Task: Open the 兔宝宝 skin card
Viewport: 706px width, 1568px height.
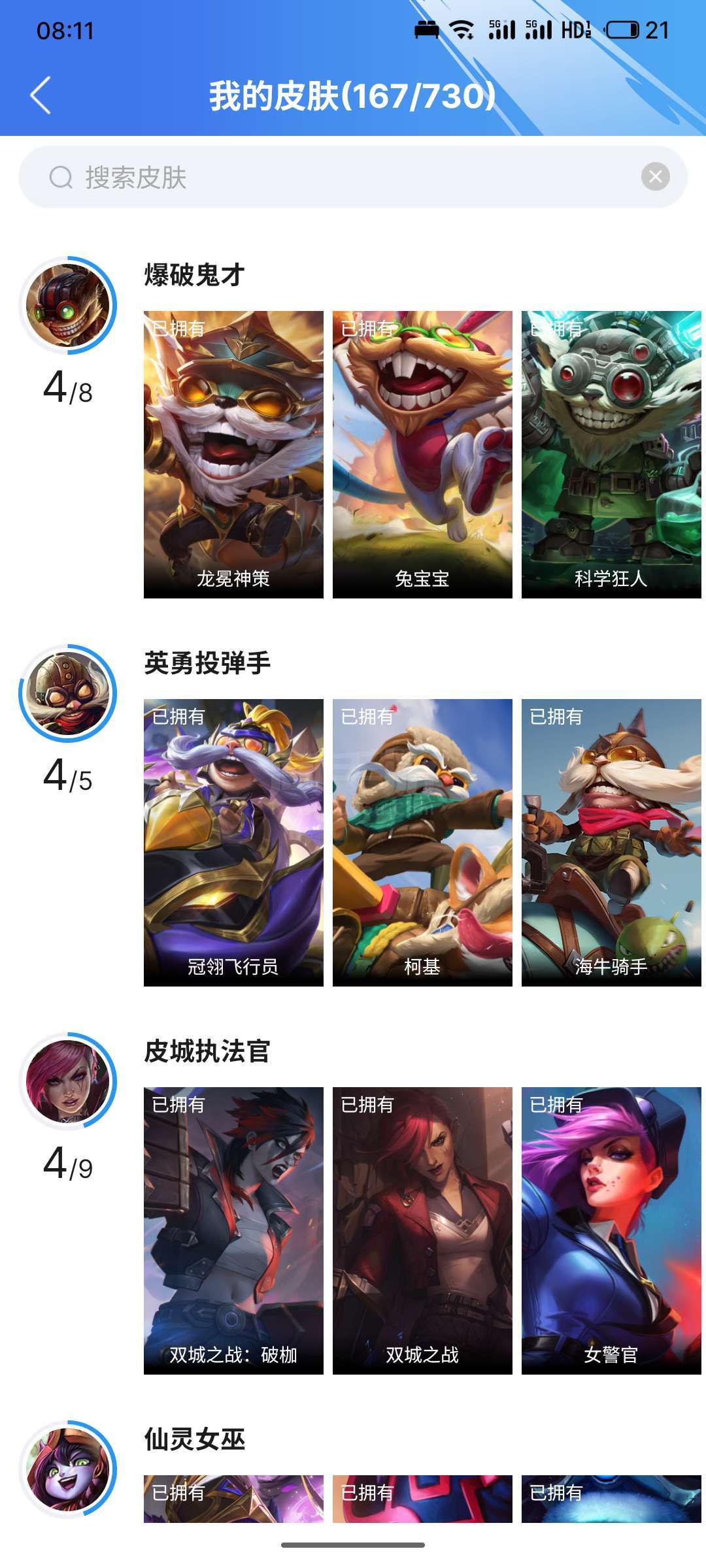Action: coord(422,454)
